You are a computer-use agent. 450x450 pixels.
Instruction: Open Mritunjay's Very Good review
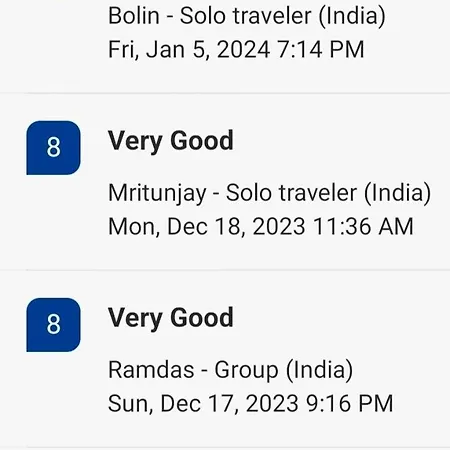point(225,182)
